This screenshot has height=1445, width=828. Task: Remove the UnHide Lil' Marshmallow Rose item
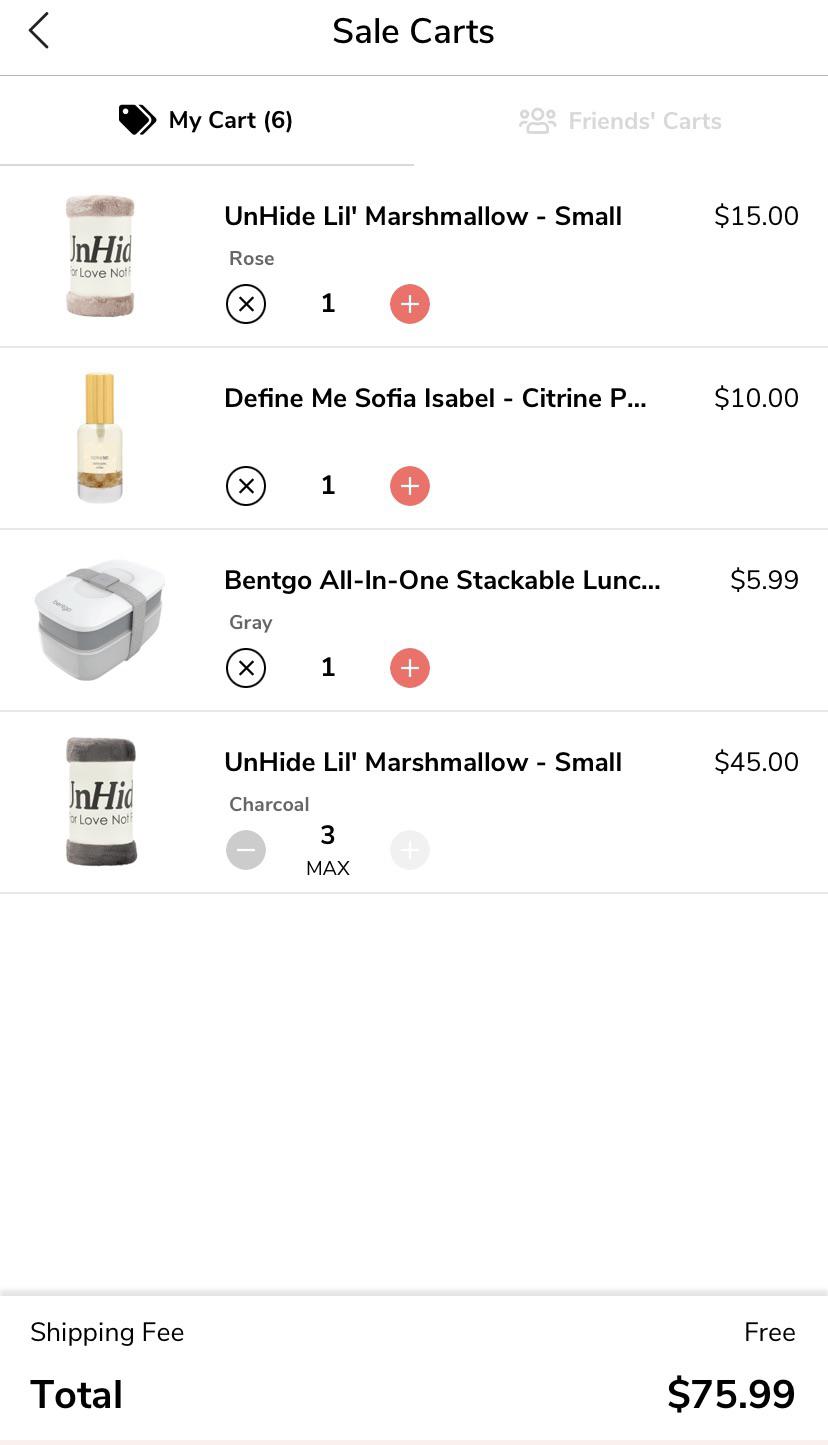tap(246, 303)
